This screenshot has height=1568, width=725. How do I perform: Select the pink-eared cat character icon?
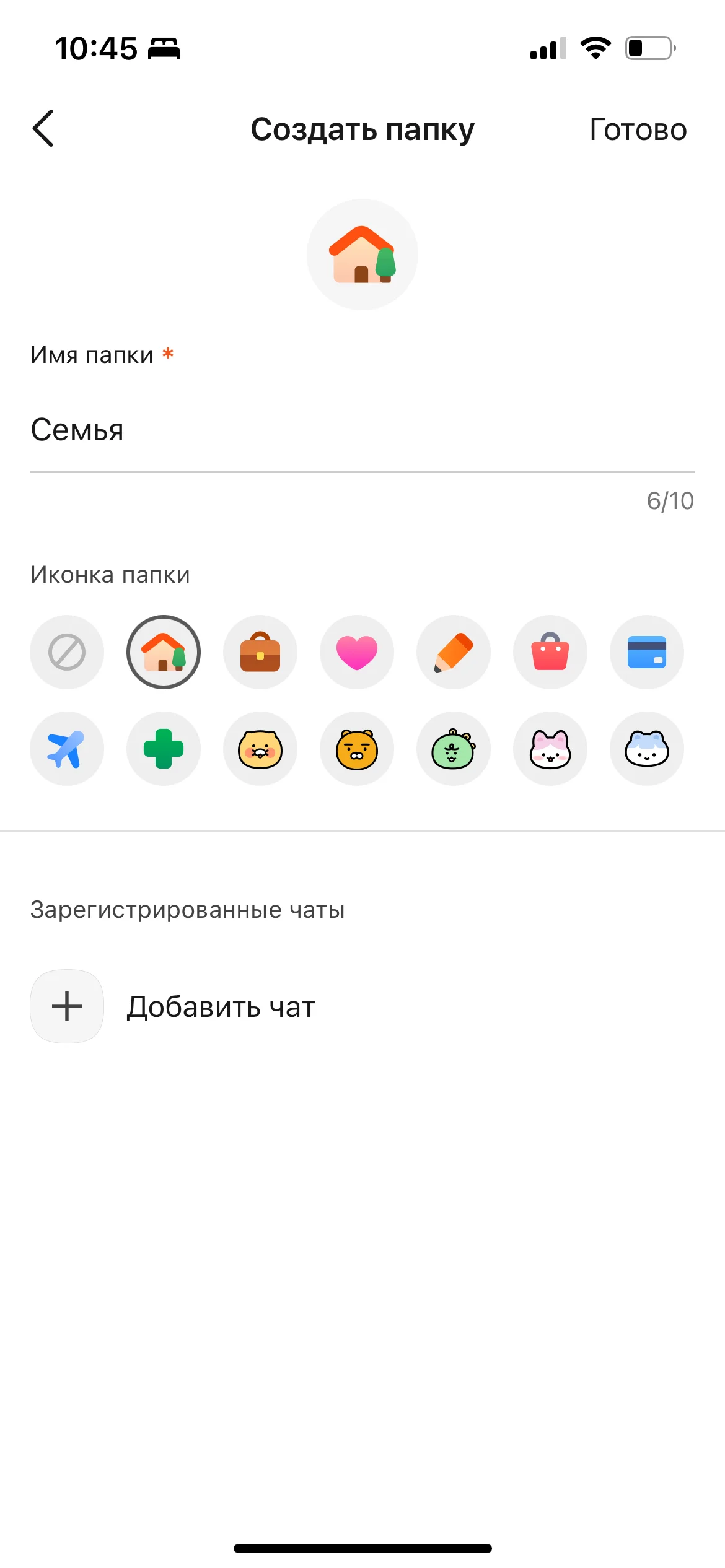coord(550,749)
